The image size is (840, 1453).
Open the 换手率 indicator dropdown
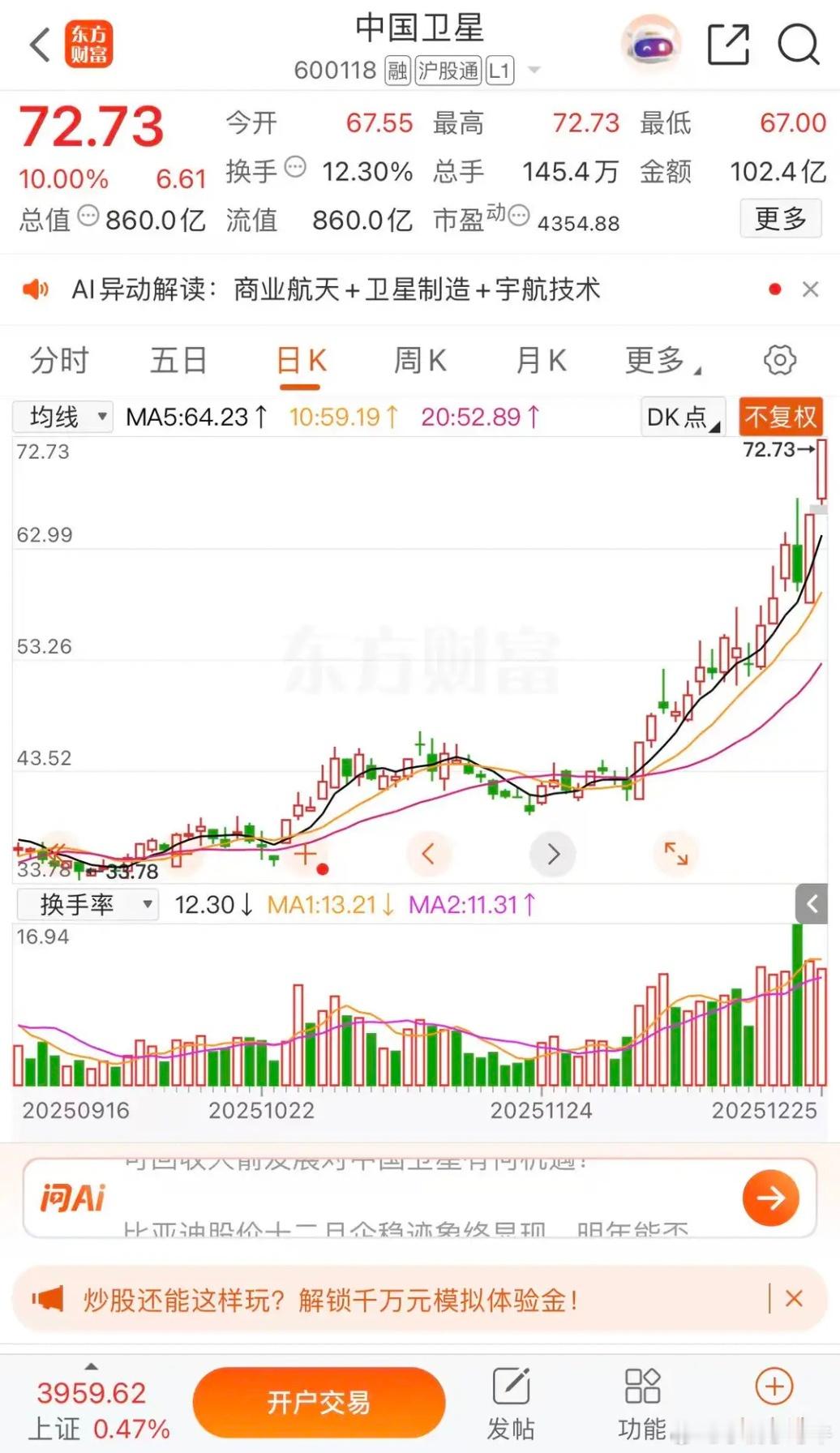coord(87,904)
